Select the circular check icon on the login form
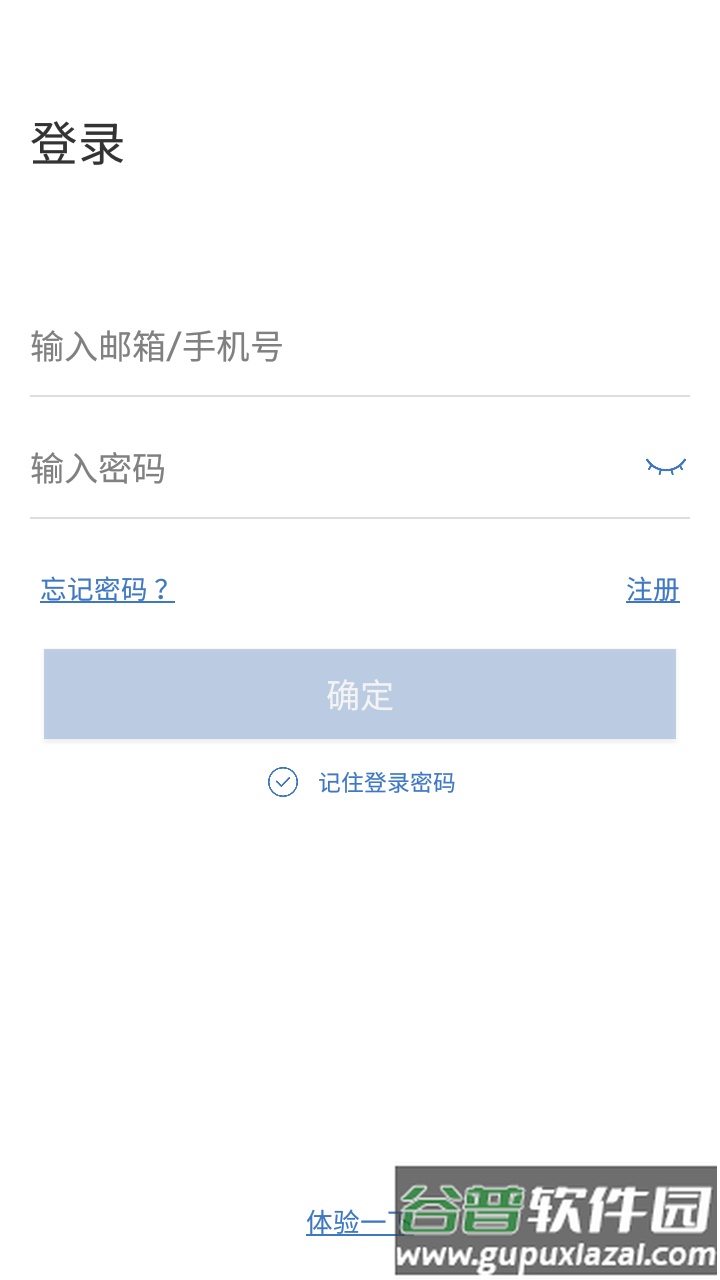The height and width of the screenshot is (1280, 720). 283,783
